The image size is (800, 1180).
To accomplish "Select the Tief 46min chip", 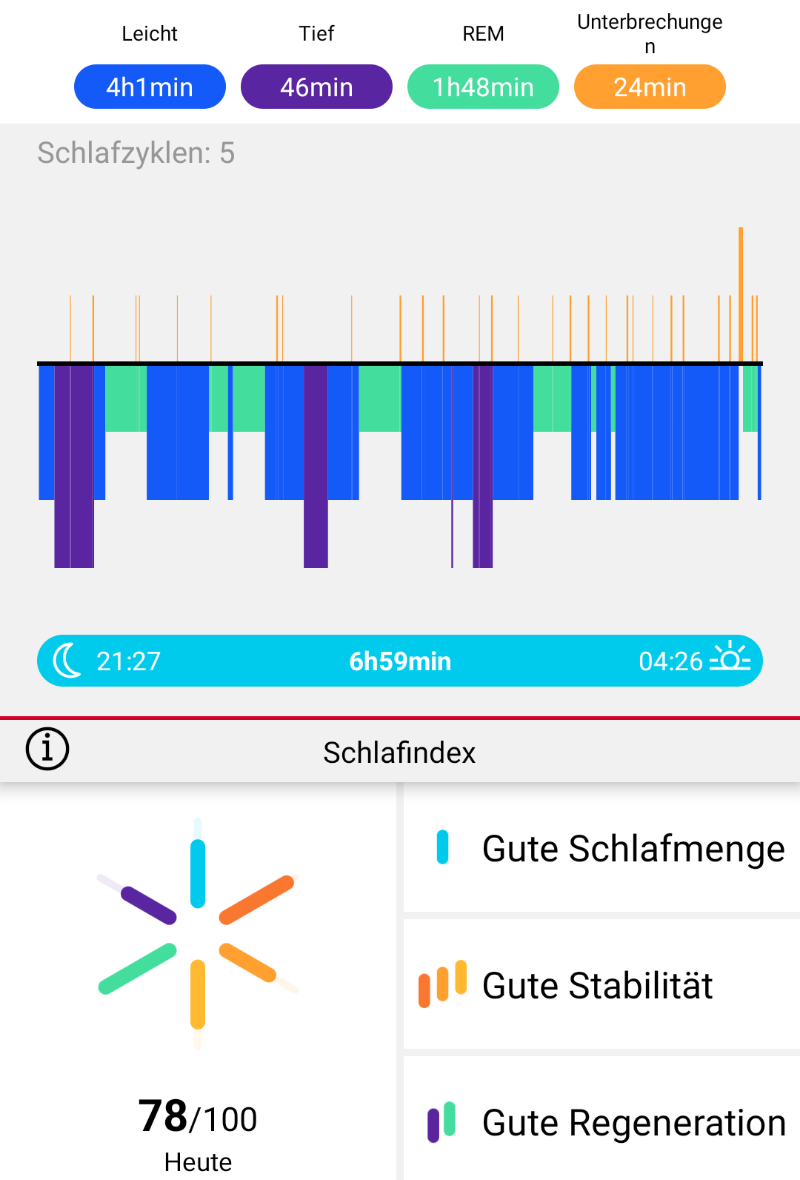I will (x=316, y=87).
